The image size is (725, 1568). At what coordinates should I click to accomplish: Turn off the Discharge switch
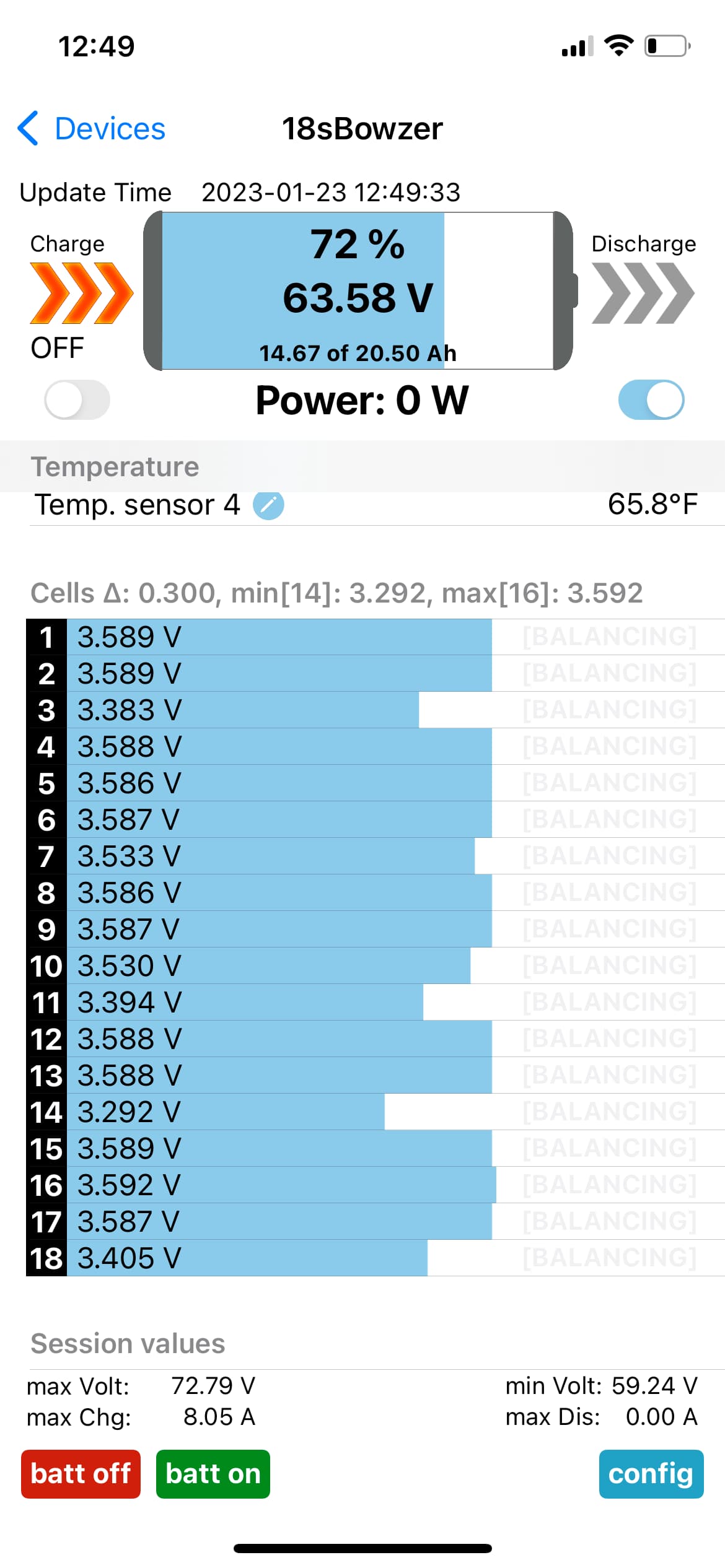coord(651,399)
